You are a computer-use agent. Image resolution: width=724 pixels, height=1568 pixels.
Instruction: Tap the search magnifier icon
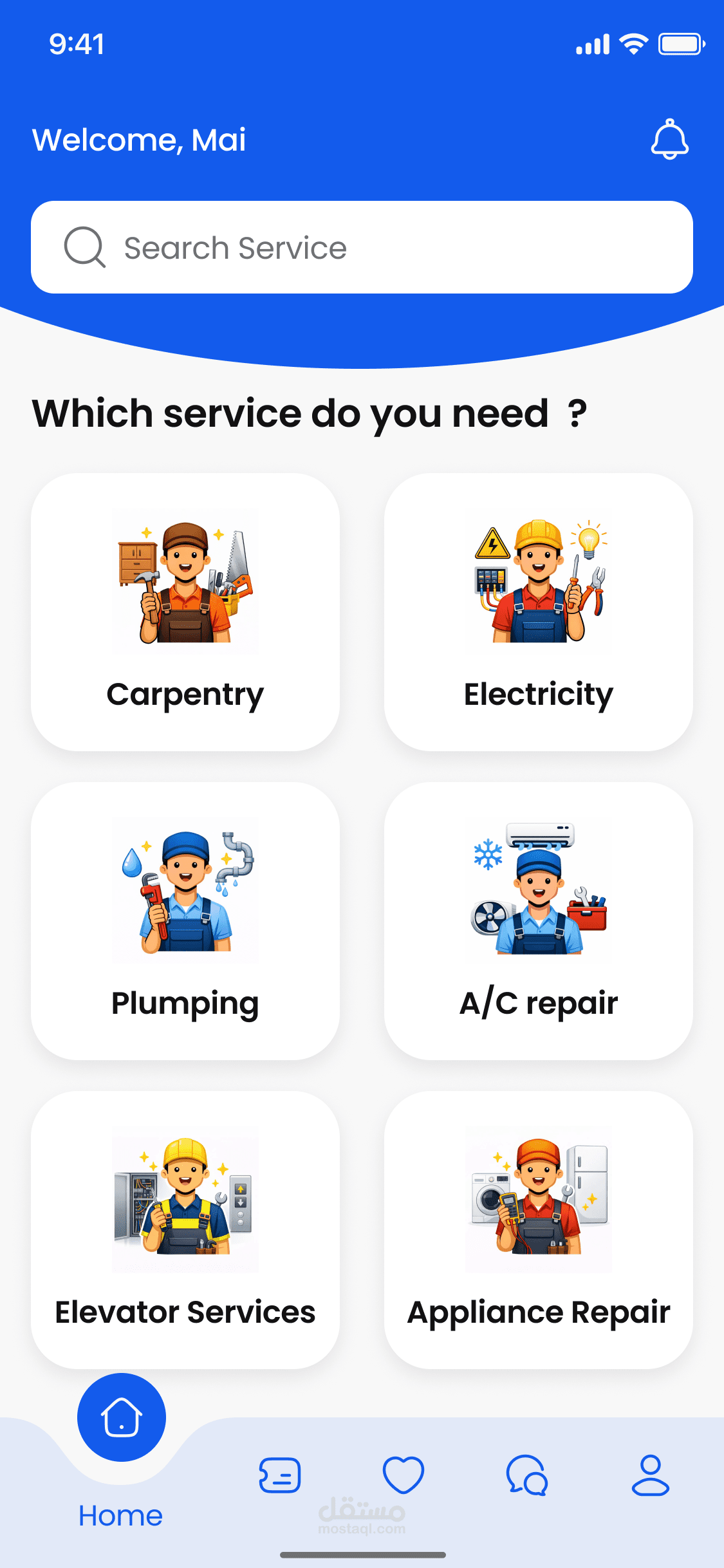[x=84, y=247]
